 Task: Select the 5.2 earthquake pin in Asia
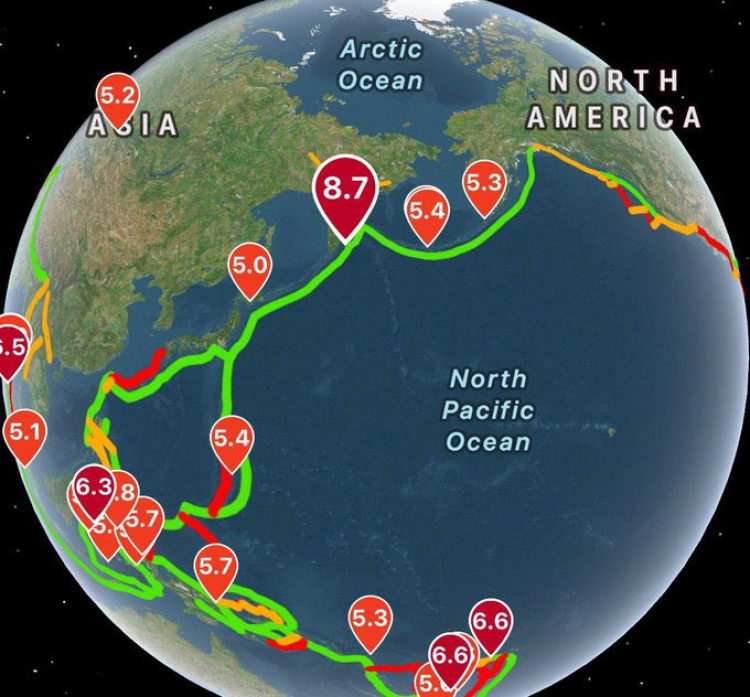tap(117, 97)
